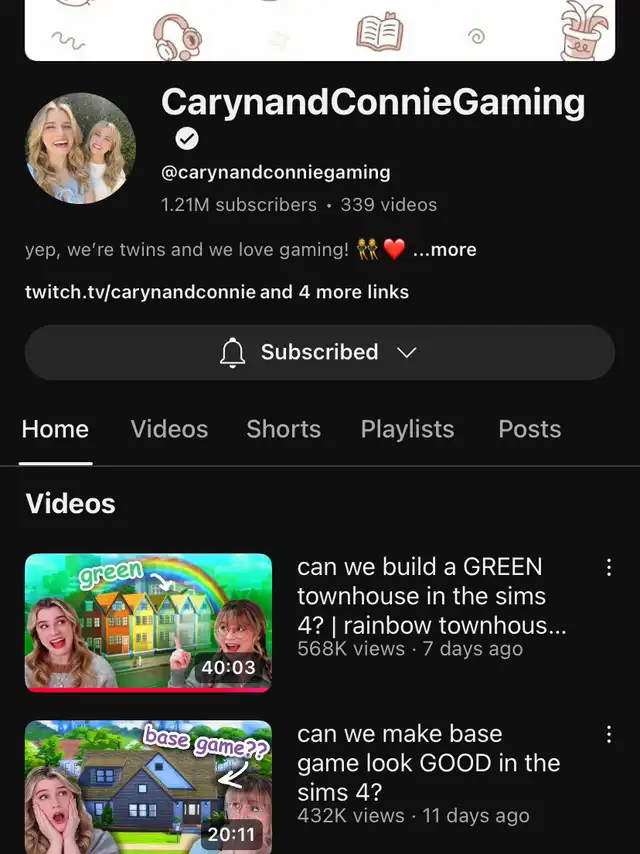Select the Home tab
Screen dimensions: 640x854
[x=55, y=429]
